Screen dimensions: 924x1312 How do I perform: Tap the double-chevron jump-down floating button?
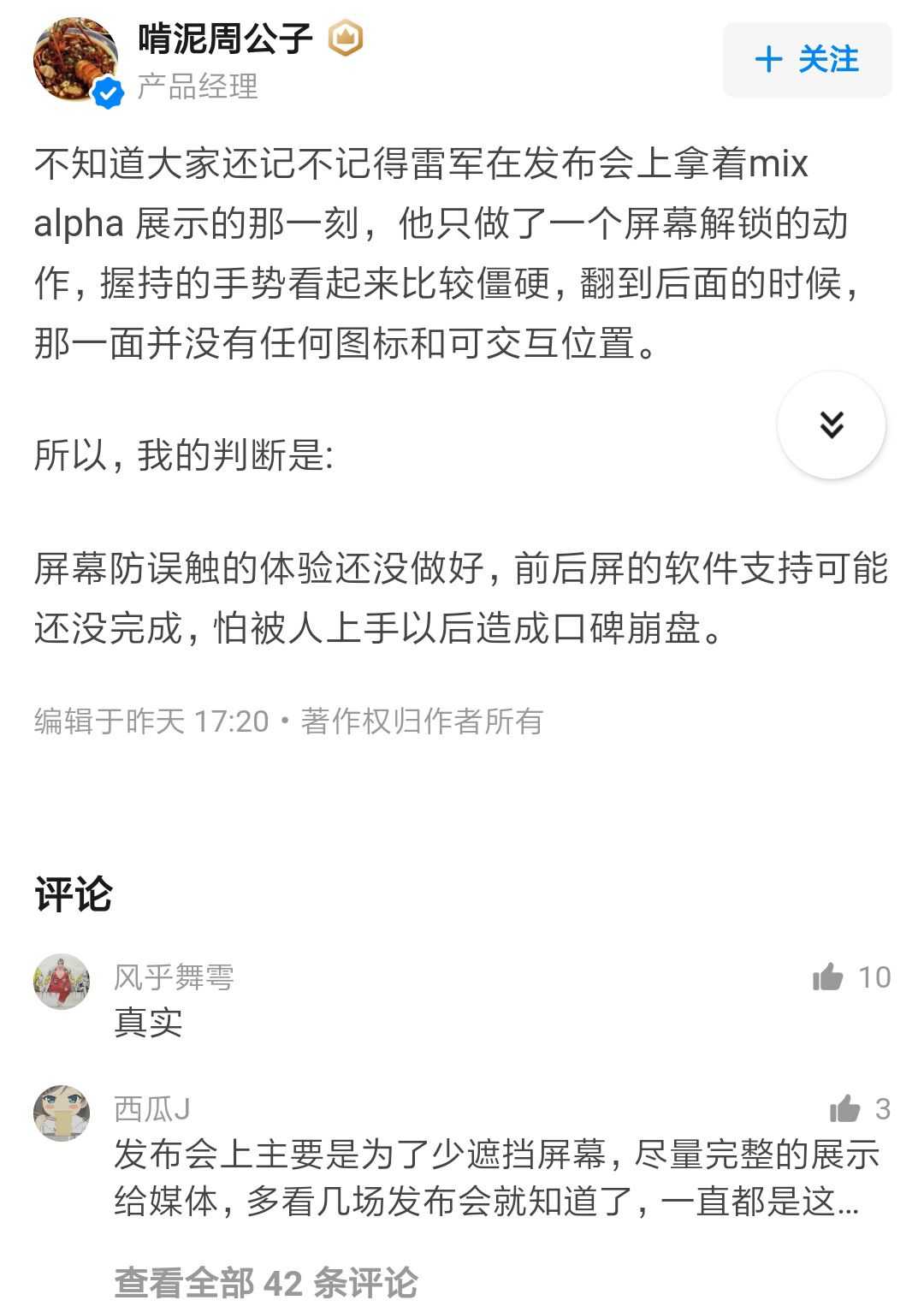click(831, 424)
